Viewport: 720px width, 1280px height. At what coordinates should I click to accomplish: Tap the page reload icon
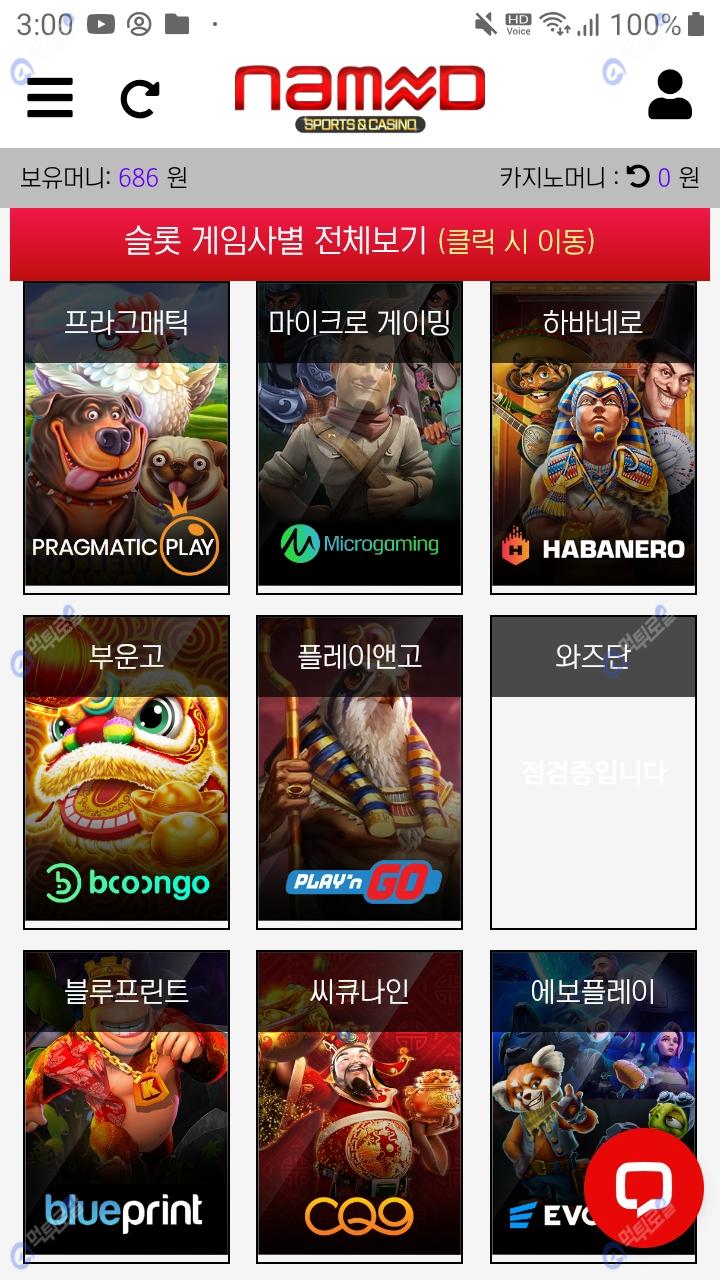140,98
